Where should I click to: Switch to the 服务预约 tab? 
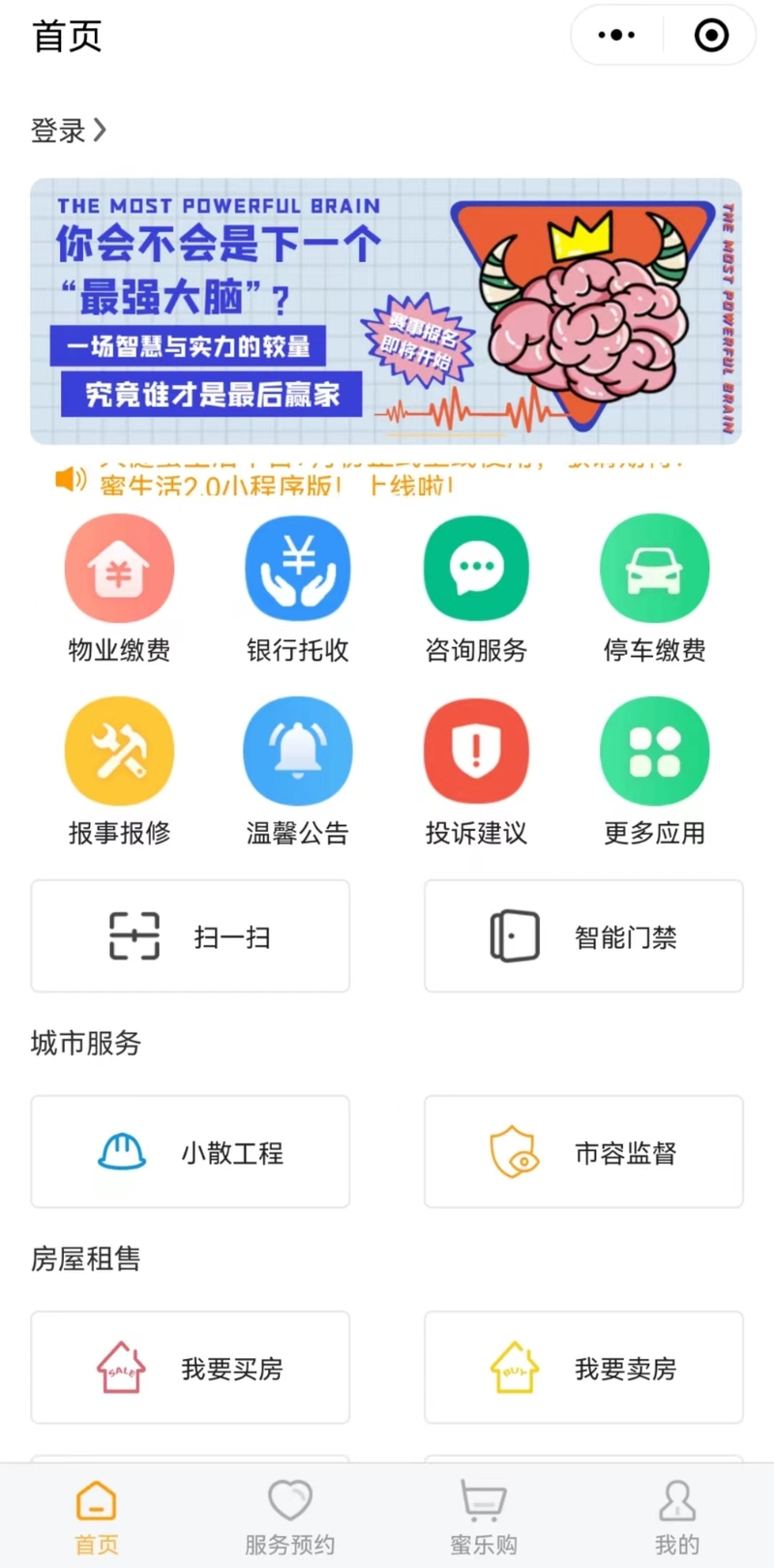[290, 1517]
